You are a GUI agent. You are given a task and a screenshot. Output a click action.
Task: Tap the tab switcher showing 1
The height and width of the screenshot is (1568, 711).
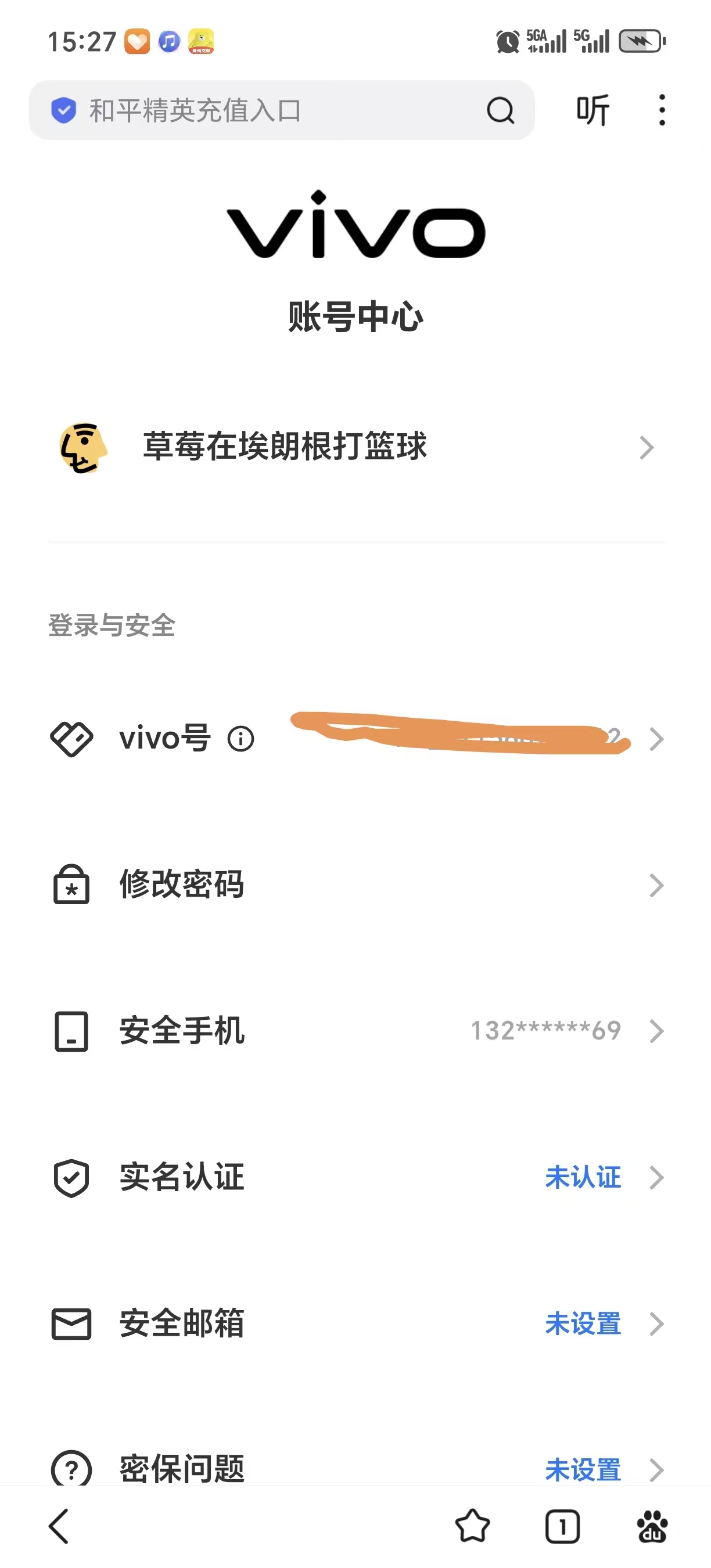pyautogui.click(x=562, y=1527)
